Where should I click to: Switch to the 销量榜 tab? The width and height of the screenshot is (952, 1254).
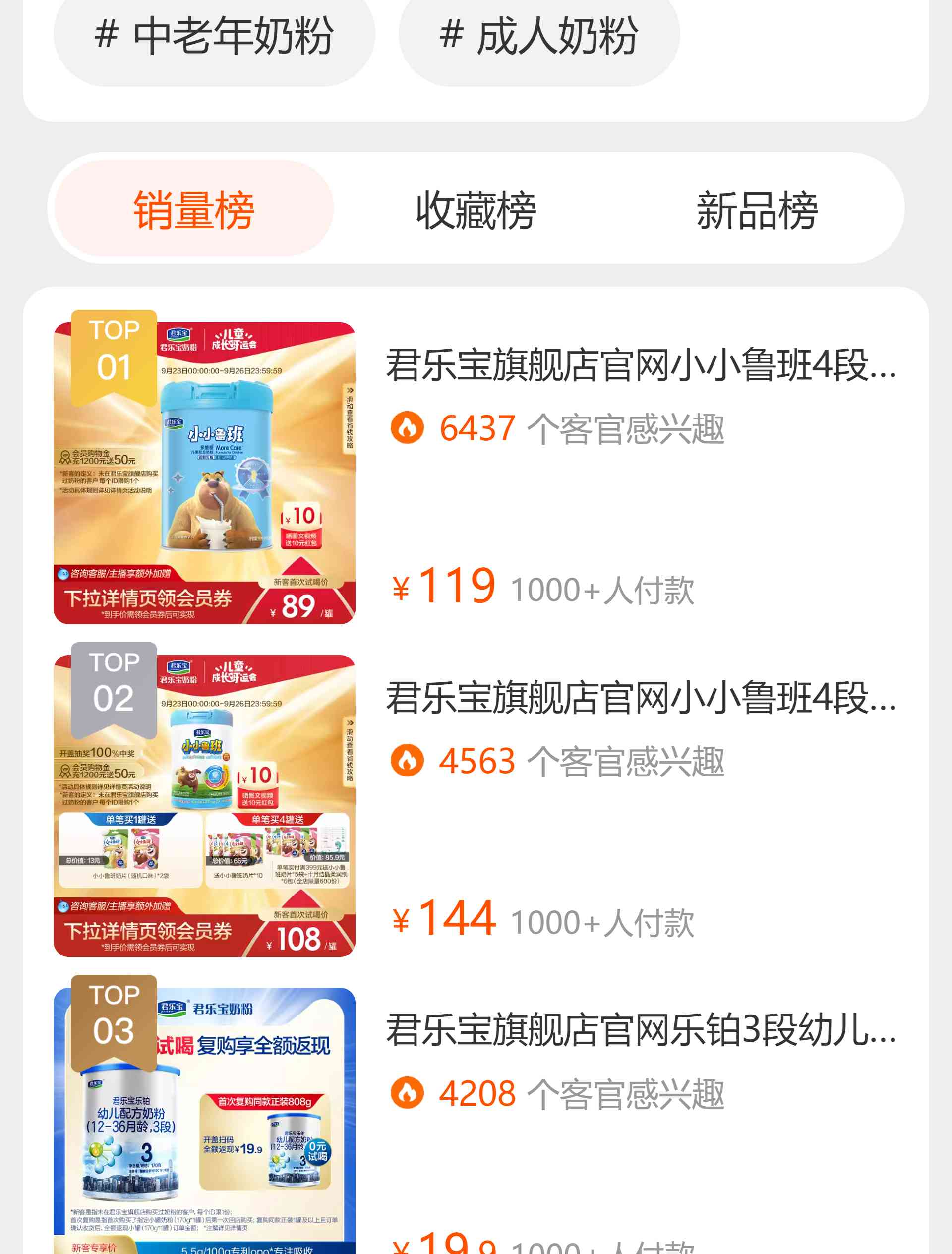click(x=194, y=209)
